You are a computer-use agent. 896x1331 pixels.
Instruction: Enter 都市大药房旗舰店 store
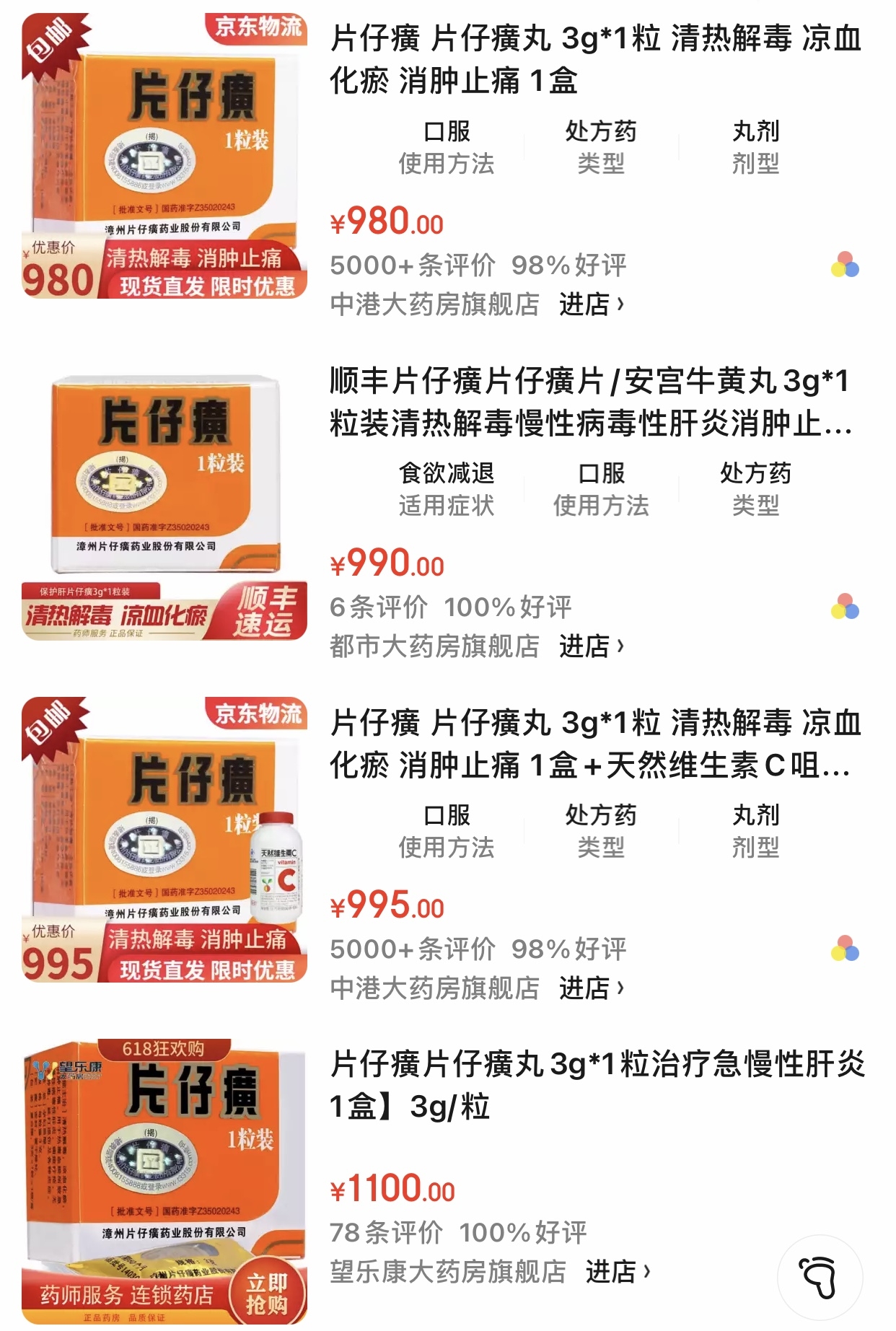click(x=591, y=646)
